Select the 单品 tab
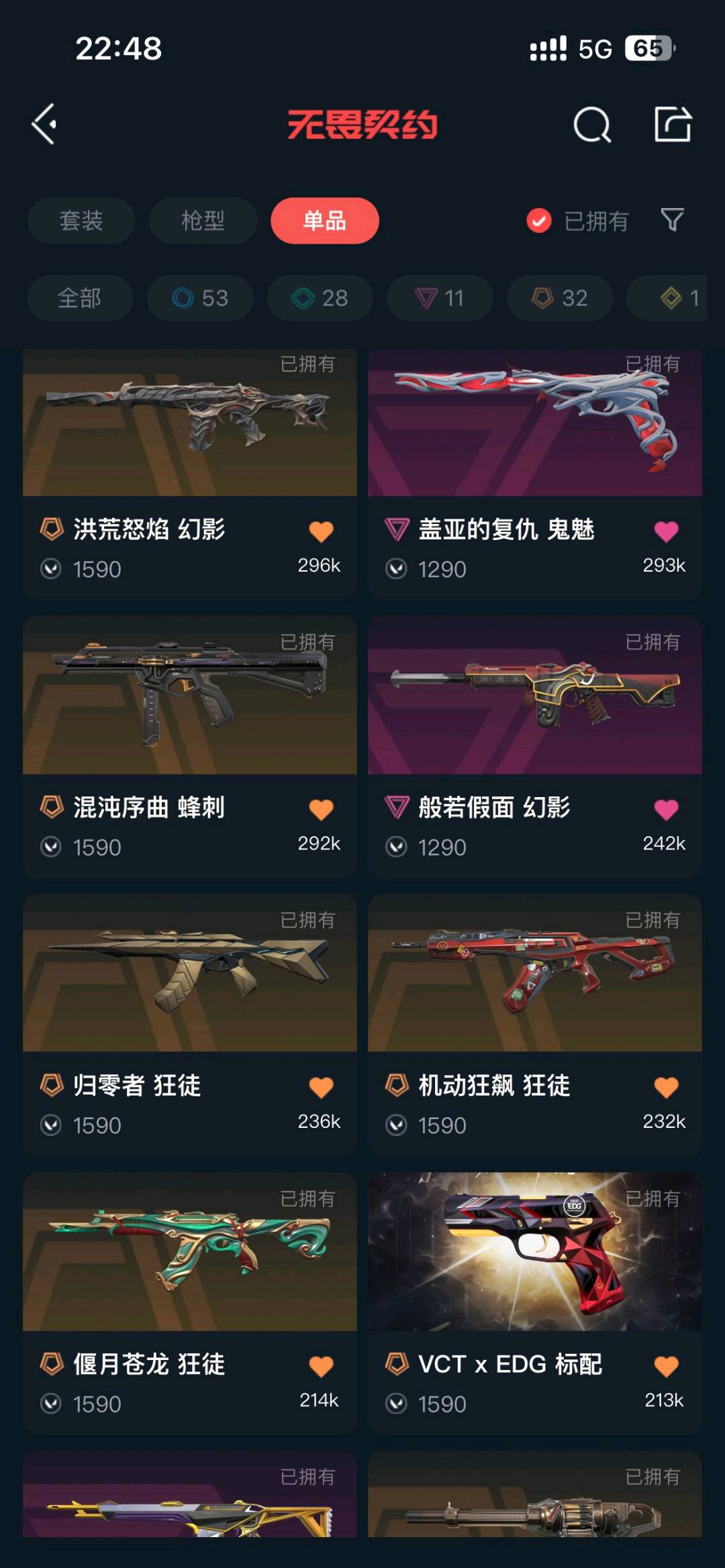 click(324, 221)
